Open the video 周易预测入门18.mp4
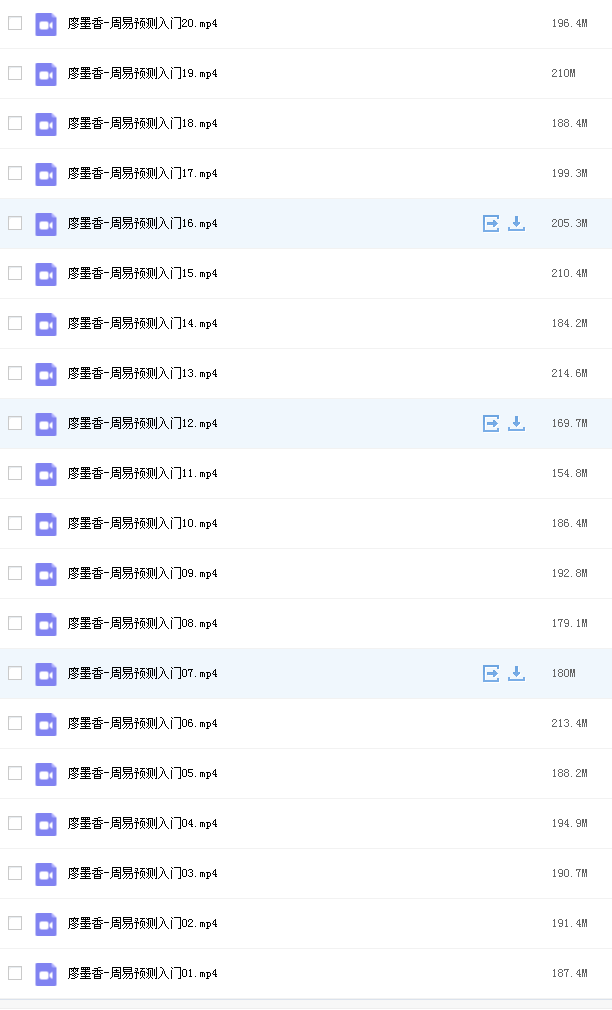The width and height of the screenshot is (612, 1010). point(142,123)
